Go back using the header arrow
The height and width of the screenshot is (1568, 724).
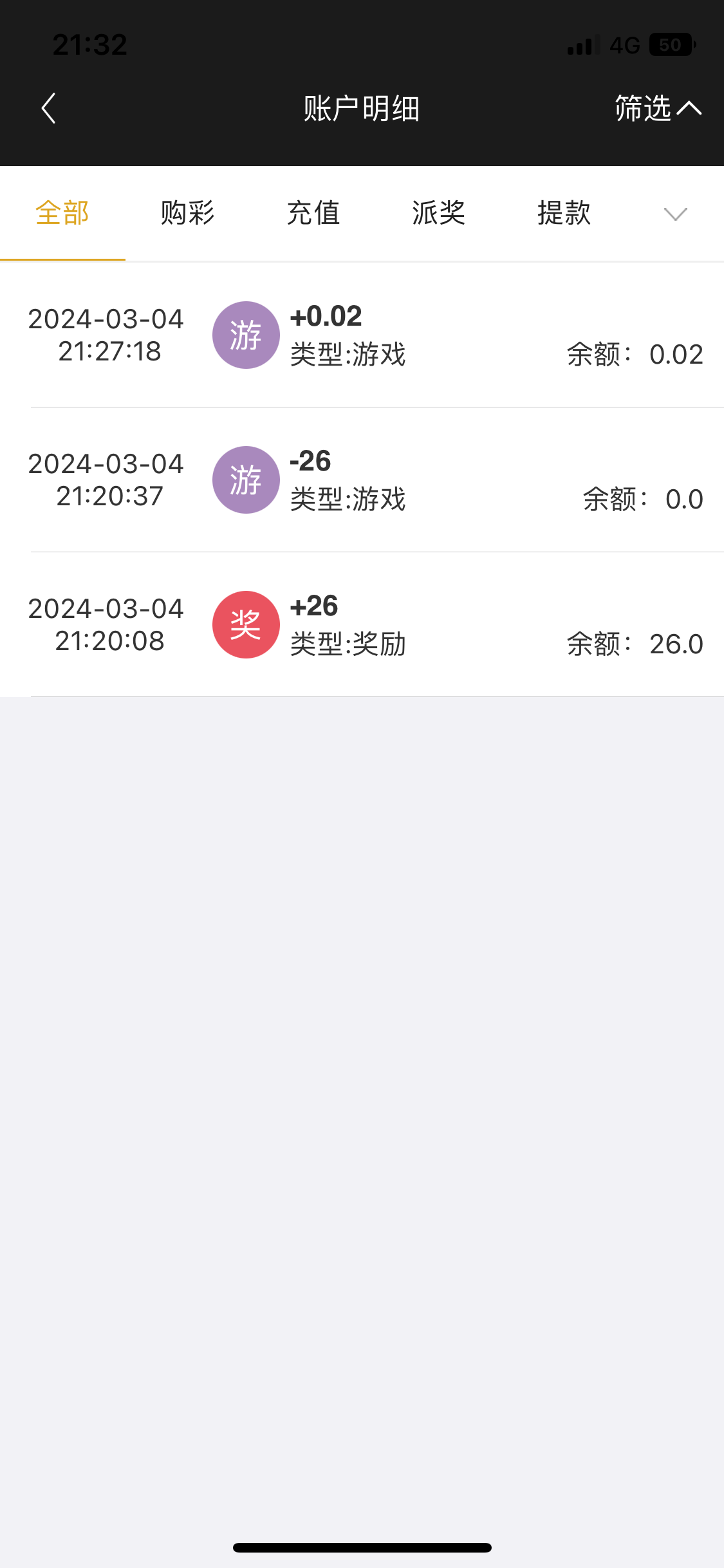pos(49,108)
